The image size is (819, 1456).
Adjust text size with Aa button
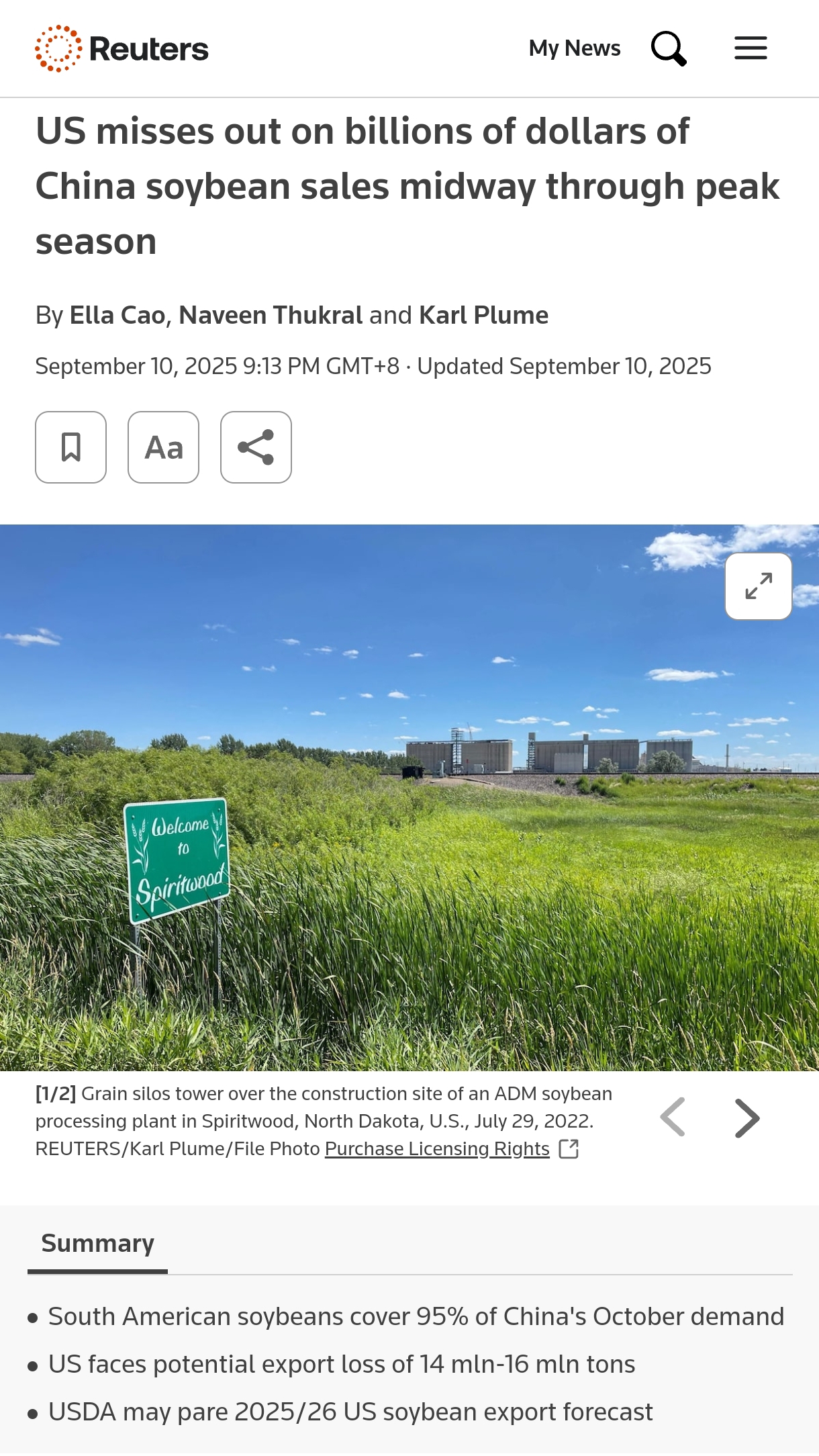pos(164,447)
